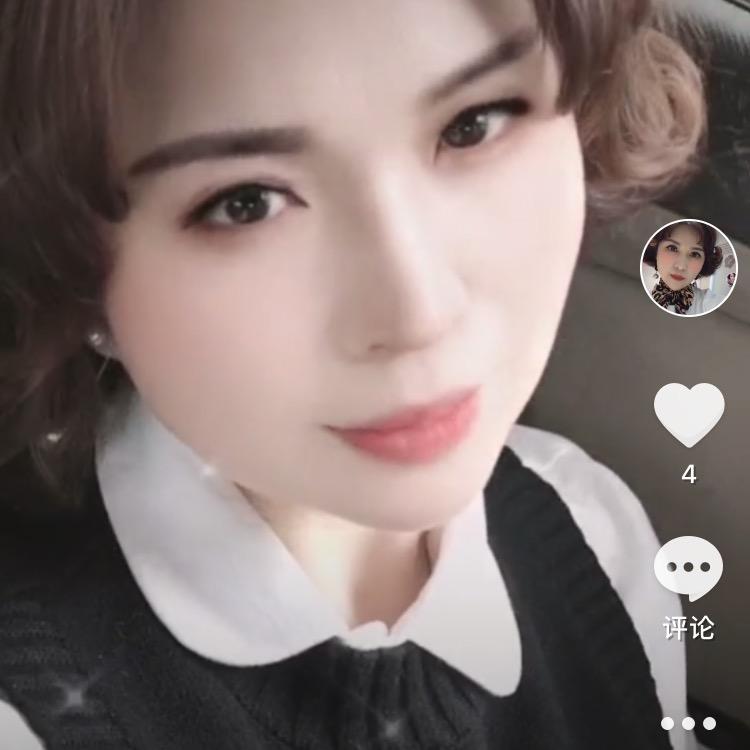Screen dimensions: 750x750
Task: Open the 评论 comments bubble
Action: [688, 568]
